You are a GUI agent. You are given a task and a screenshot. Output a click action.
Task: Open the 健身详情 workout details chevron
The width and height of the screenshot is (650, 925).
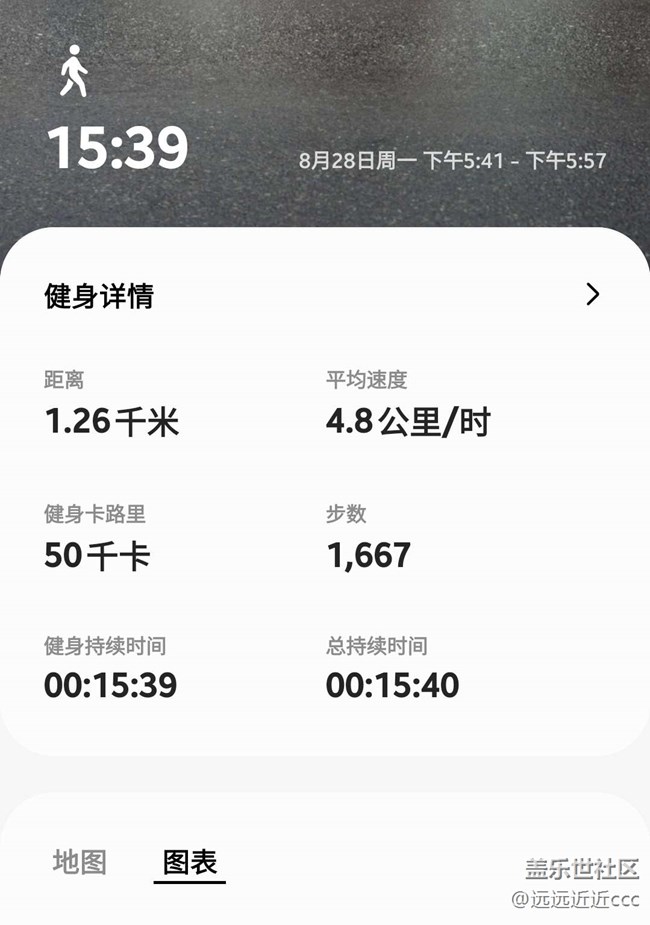pos(592,294)
